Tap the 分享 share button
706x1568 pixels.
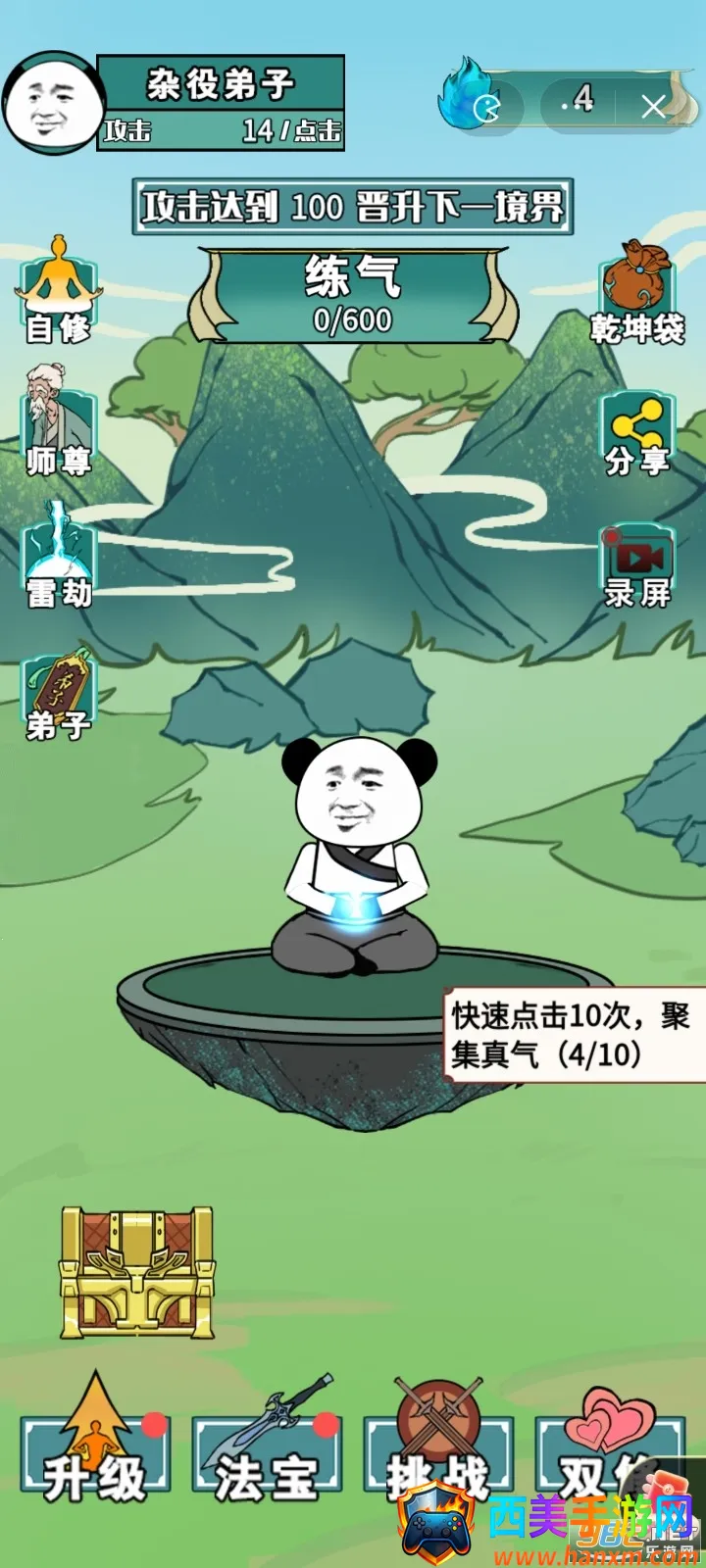pyautogui.click(x=637, y=433)
